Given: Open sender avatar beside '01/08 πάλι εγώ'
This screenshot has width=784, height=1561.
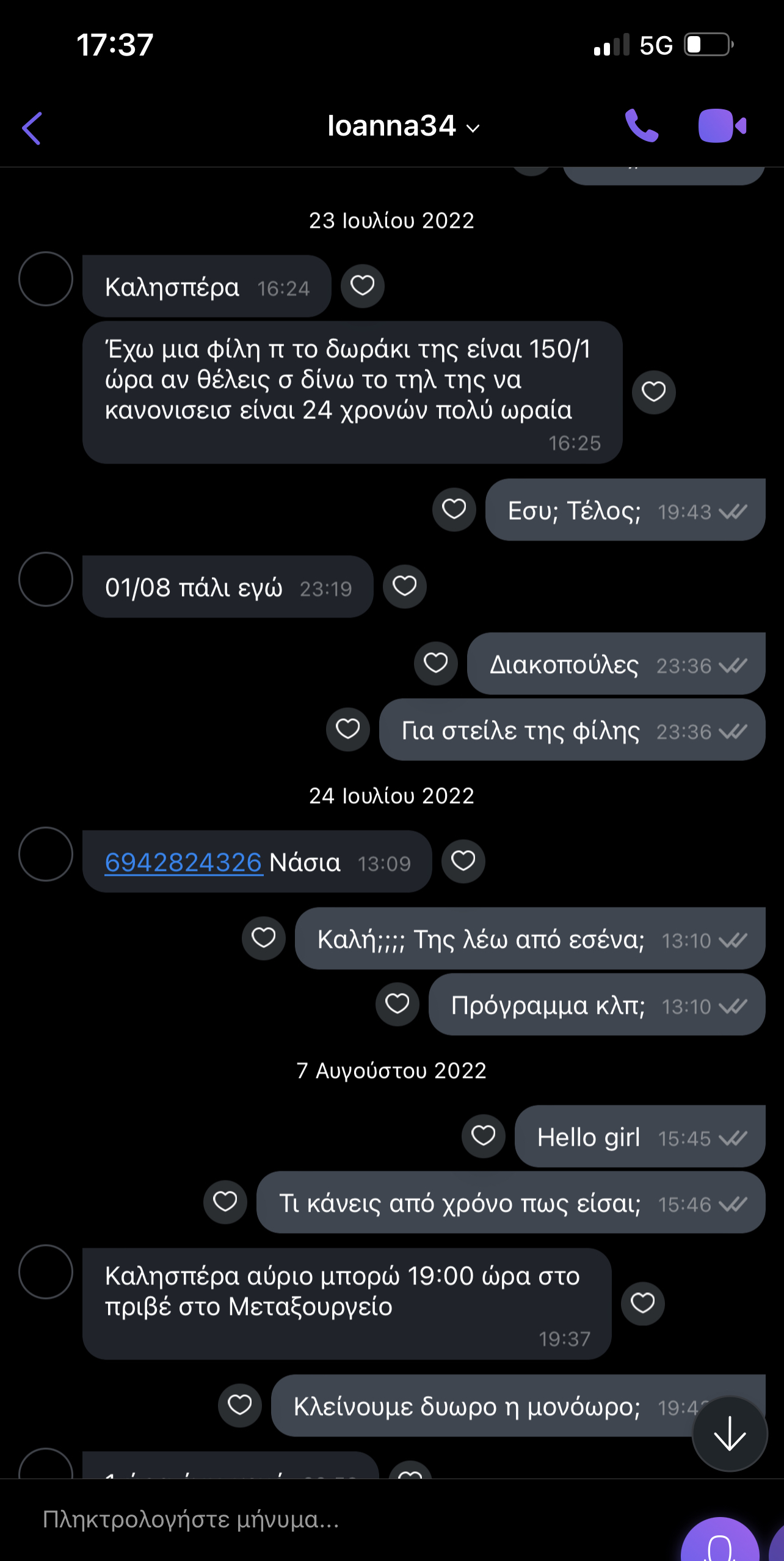Looking at the screenshot, I should point(46,580).
